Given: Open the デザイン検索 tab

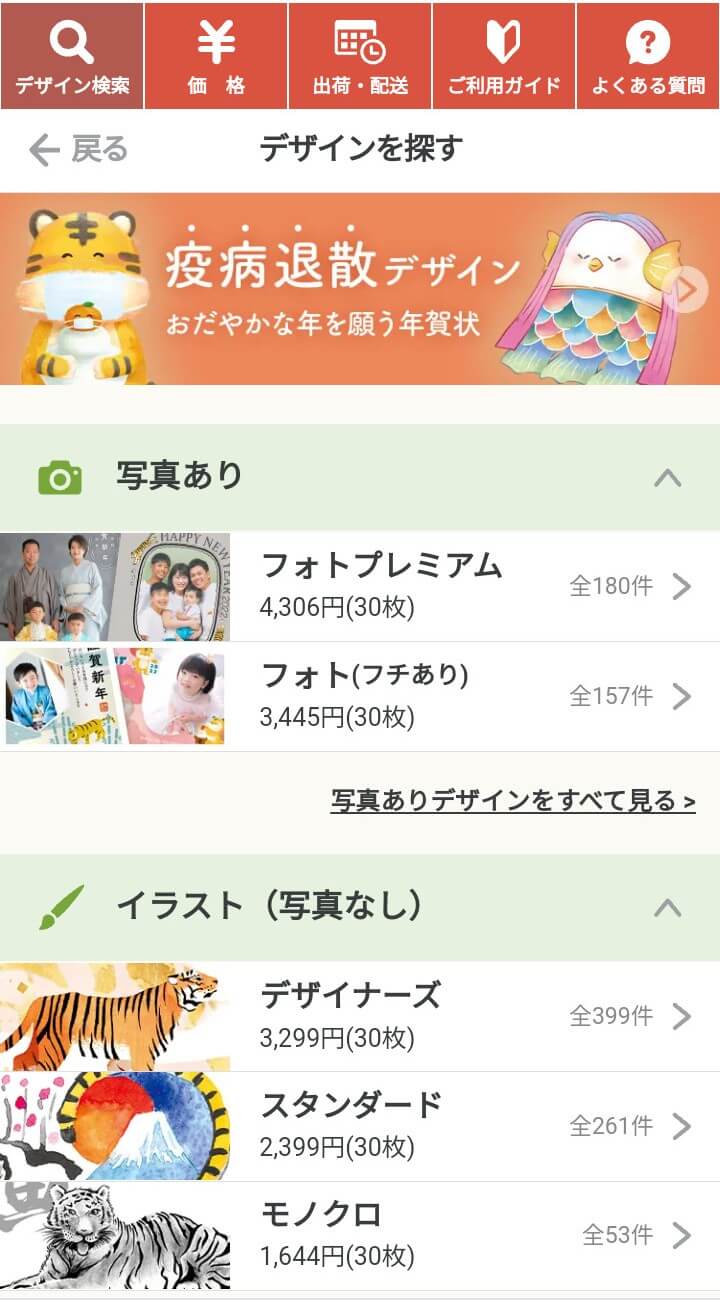Looking at the screenshot, I should point(72,55).
